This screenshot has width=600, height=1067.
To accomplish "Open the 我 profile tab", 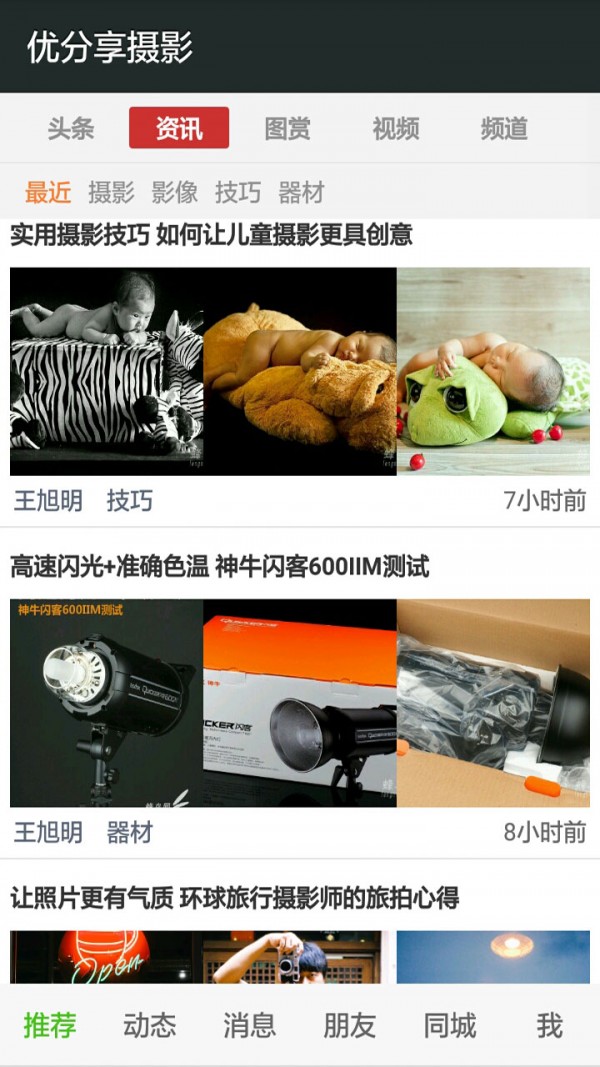I will 549,1026.
